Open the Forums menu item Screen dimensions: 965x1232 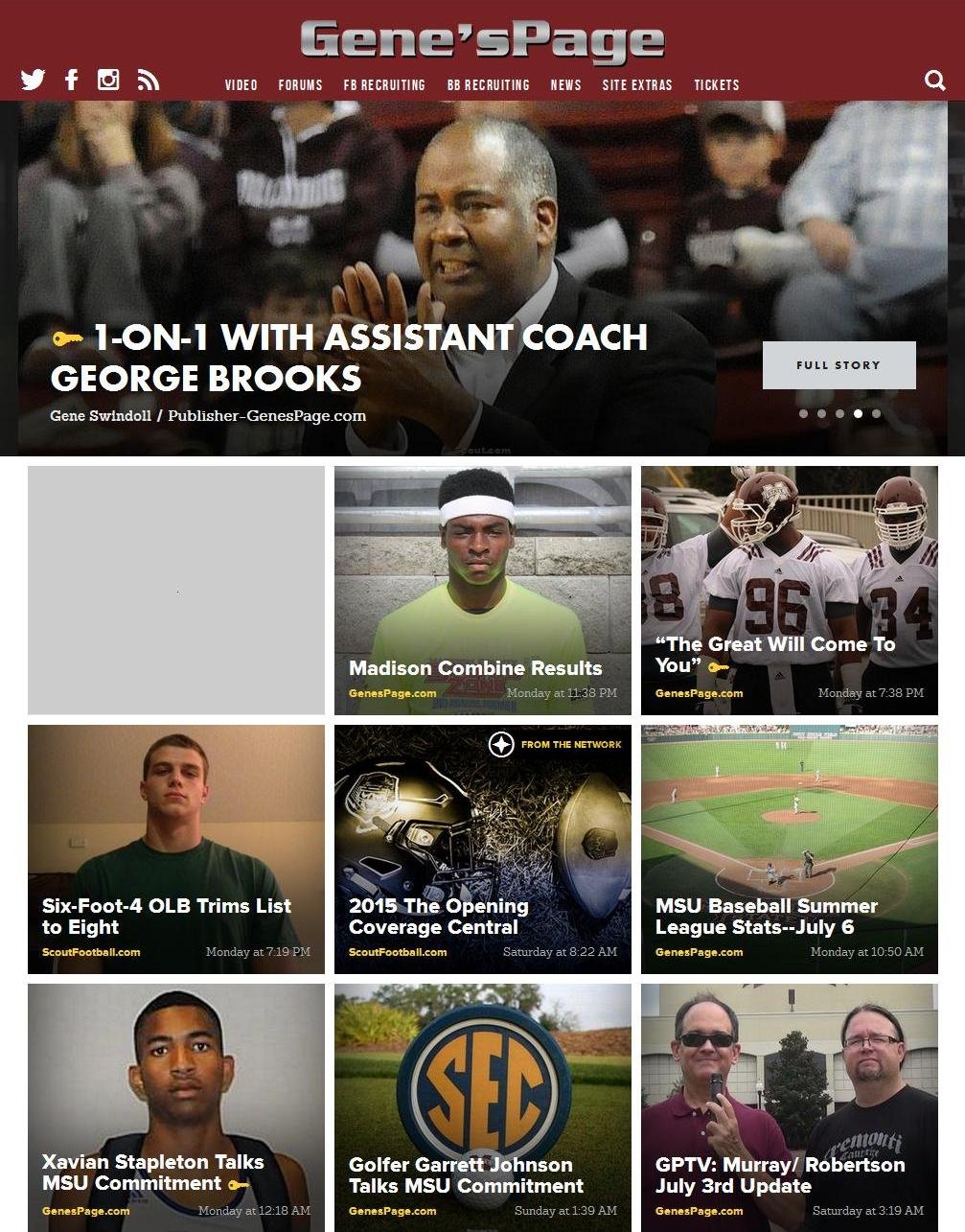coord(300,85)
